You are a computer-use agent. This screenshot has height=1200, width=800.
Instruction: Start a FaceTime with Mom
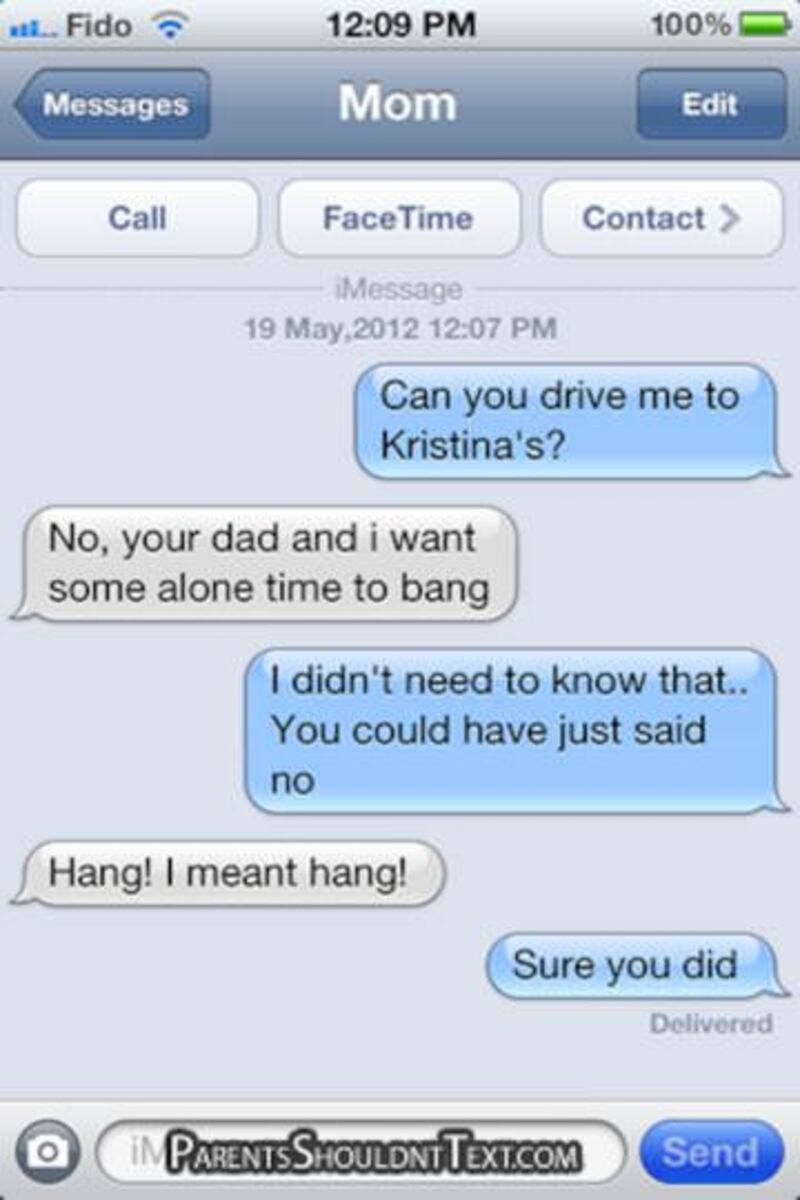[x=398, y=218]
